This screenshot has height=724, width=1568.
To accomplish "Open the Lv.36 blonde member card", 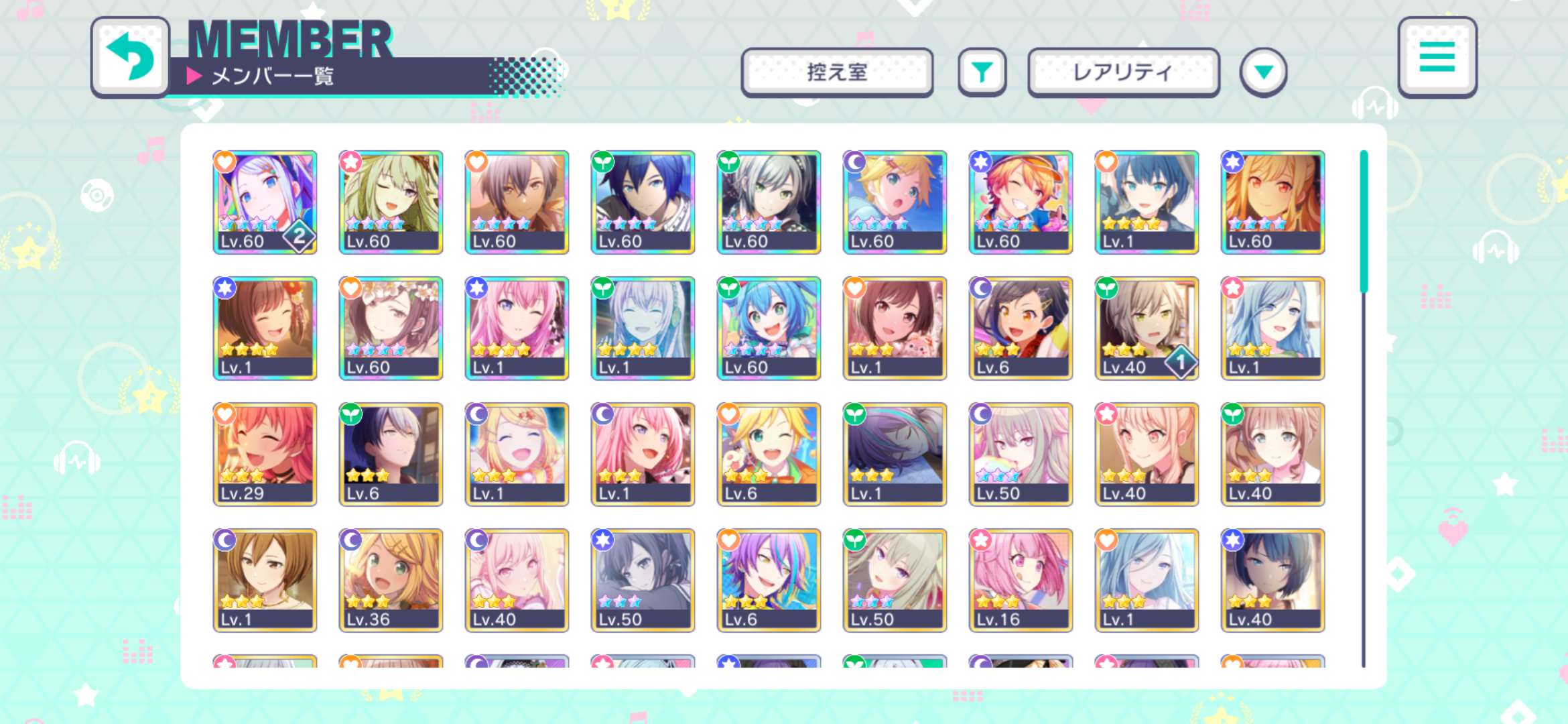I will [391, 580].
